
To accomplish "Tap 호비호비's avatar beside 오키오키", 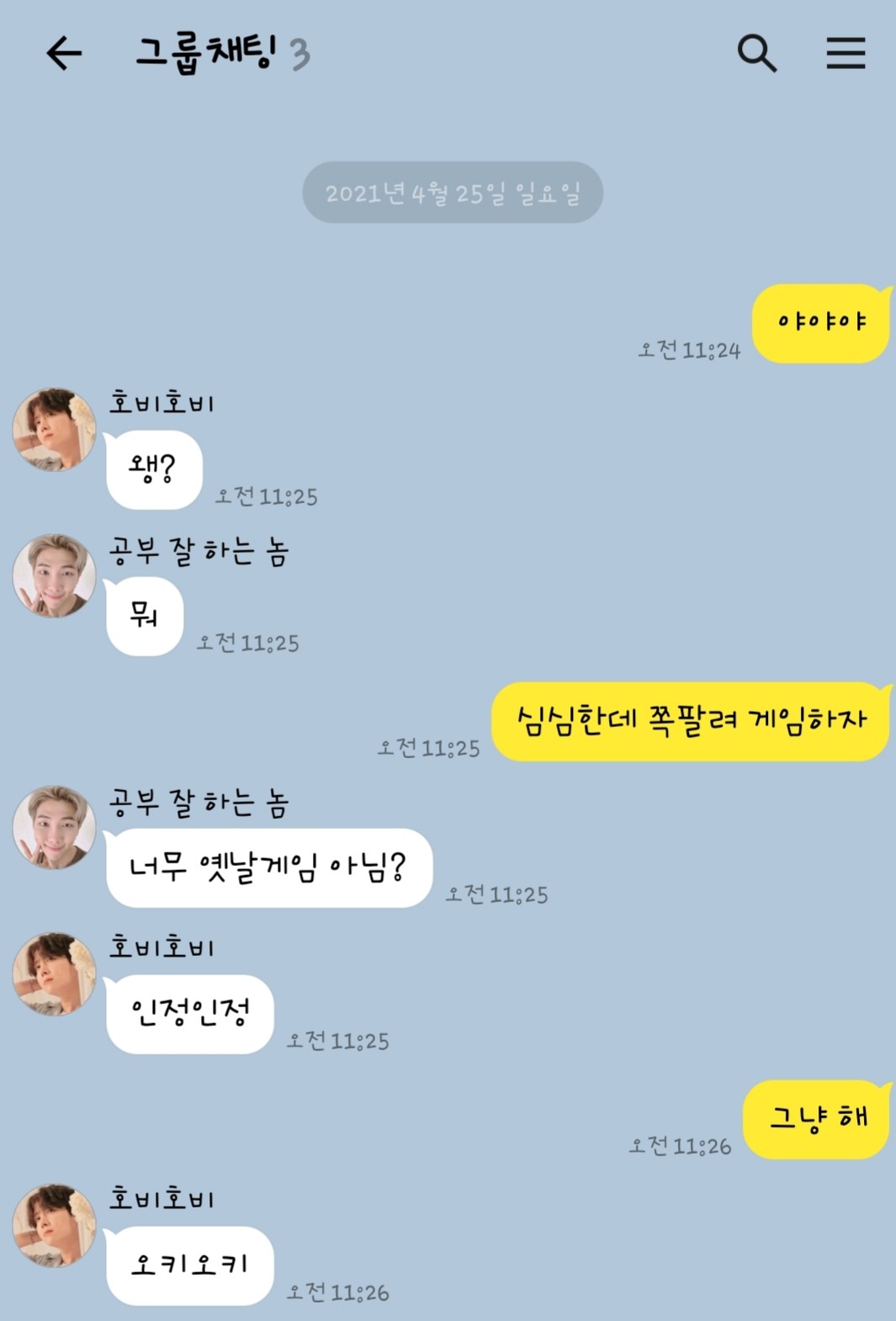I will tap(55, 1225).
